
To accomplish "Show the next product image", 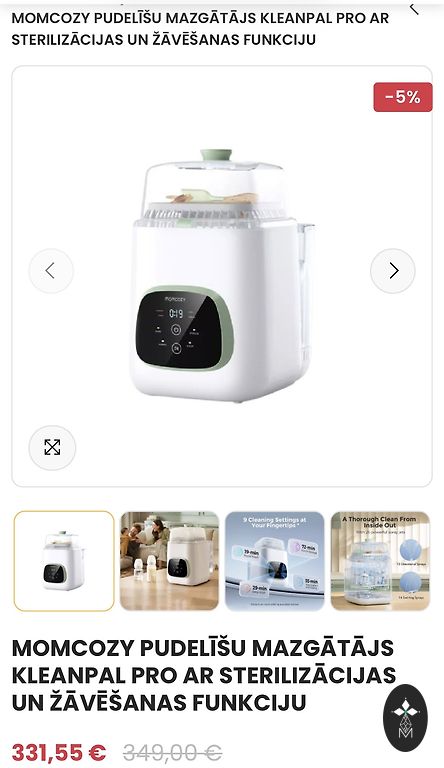I will 393,271.
